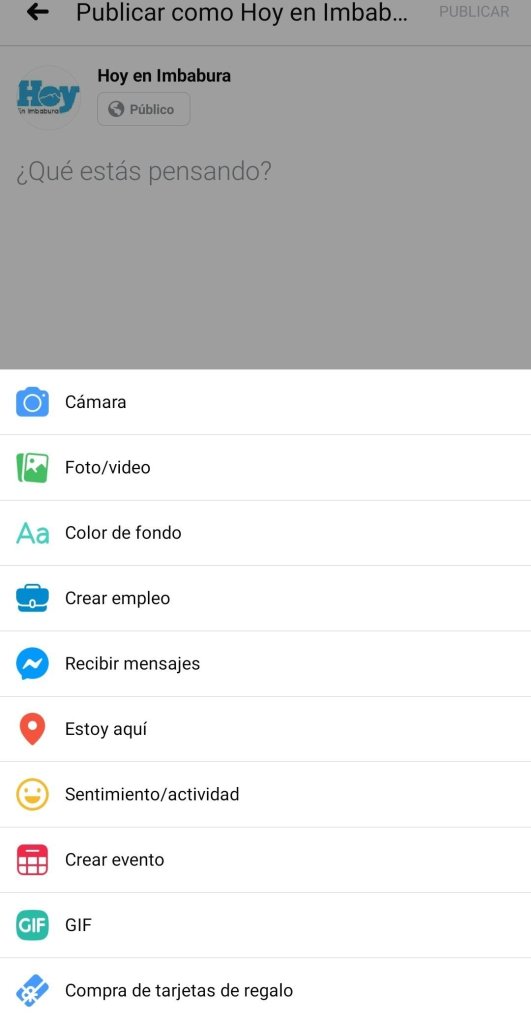Go back with the arrow icon

[38, 12]
